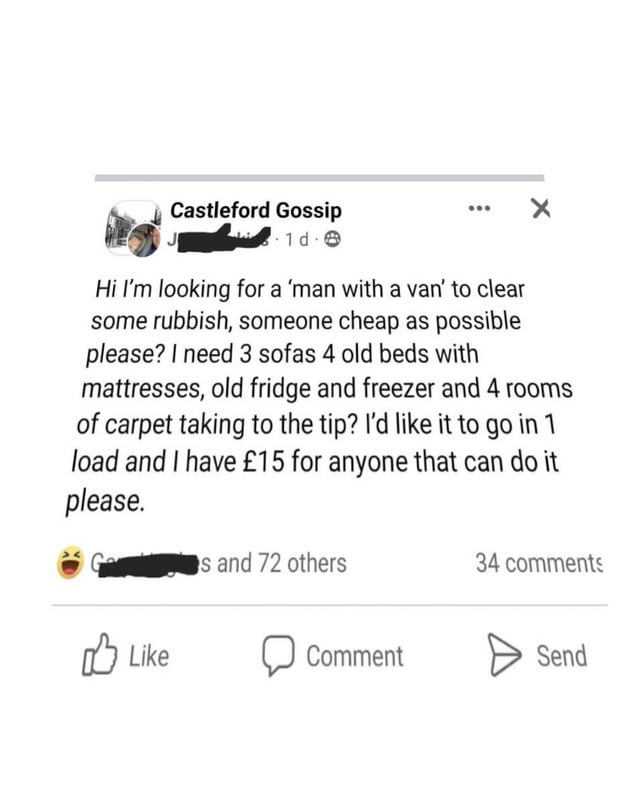Like the man with a van post

pyautogui.click(x=124, y=656)
